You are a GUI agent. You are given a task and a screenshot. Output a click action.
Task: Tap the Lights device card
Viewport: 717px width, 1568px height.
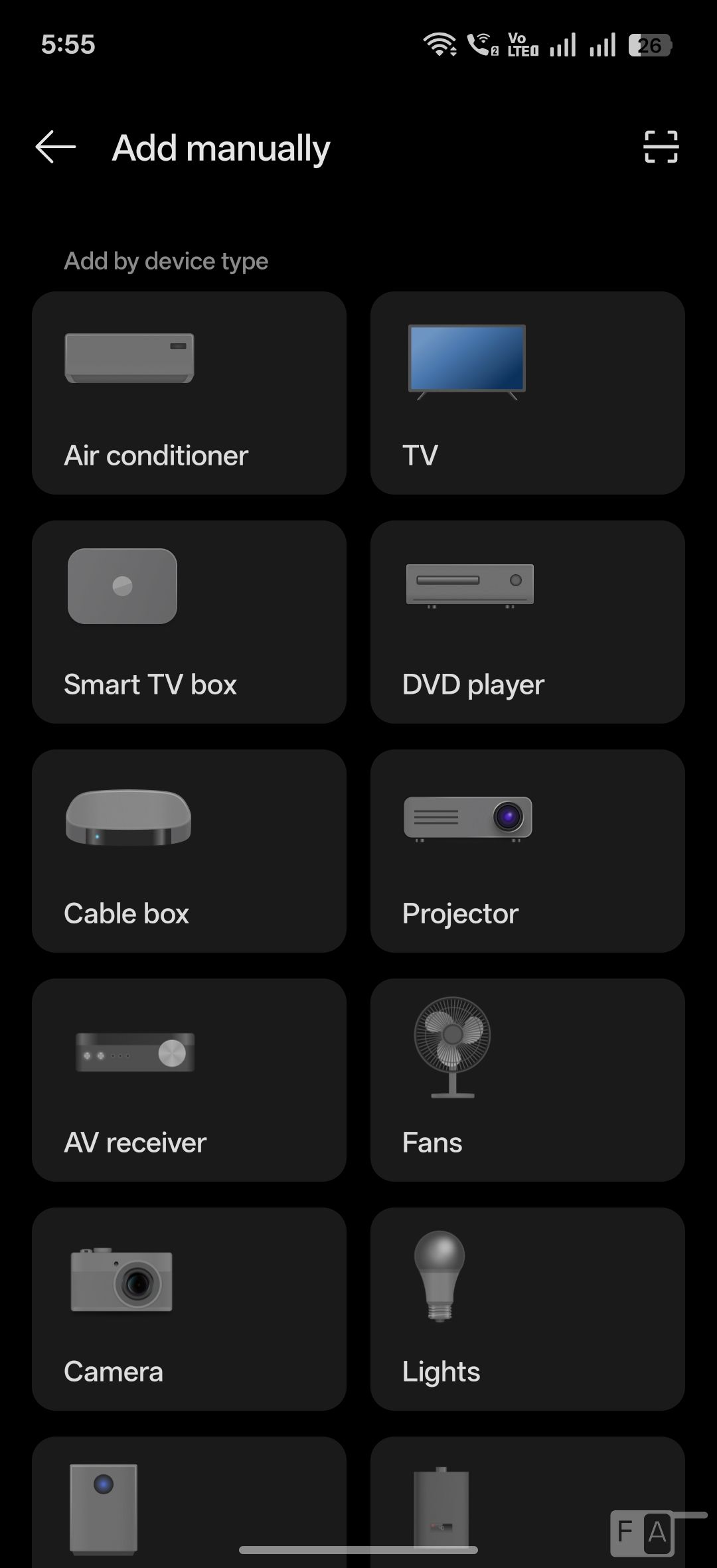pyautogui.click(x=527, y=1309)
